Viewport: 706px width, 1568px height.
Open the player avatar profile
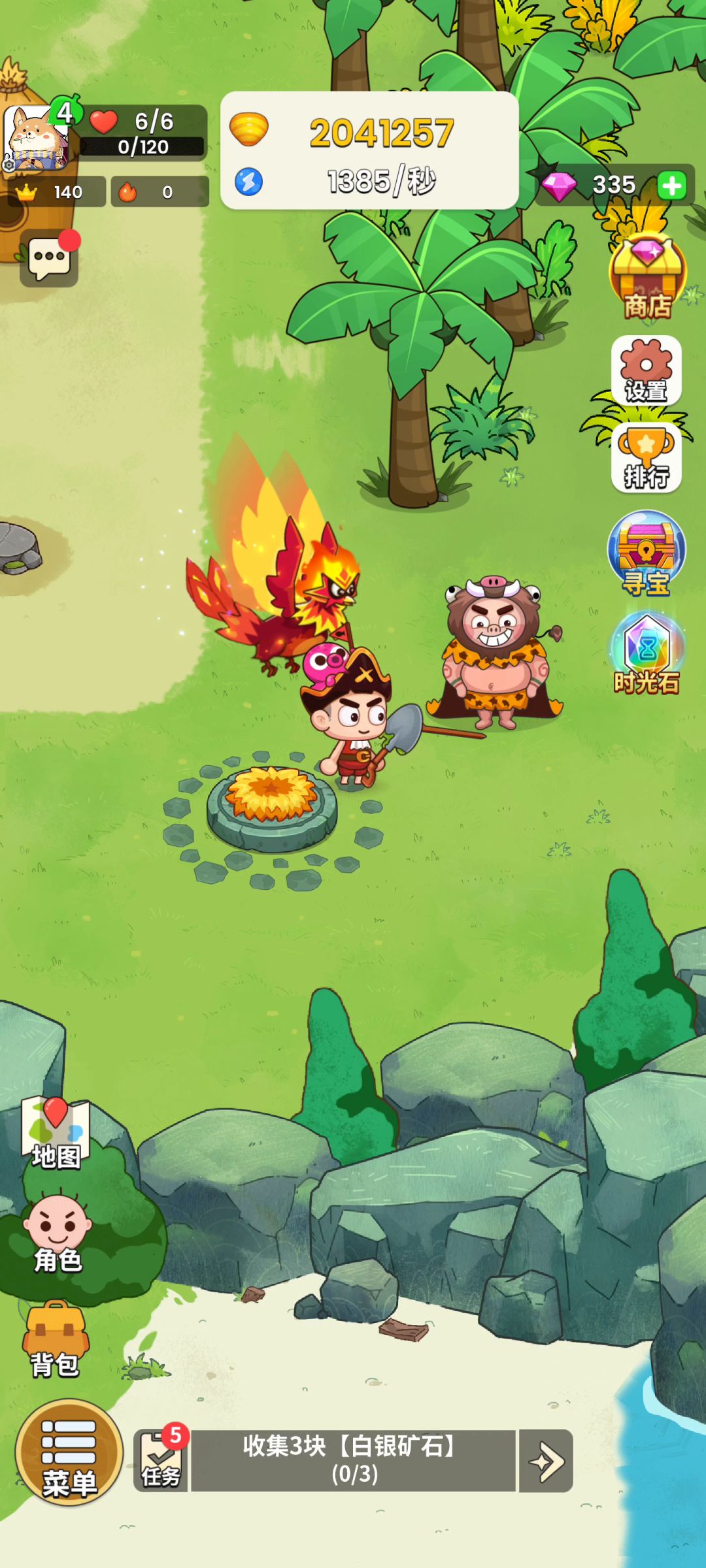pos(36,139)
